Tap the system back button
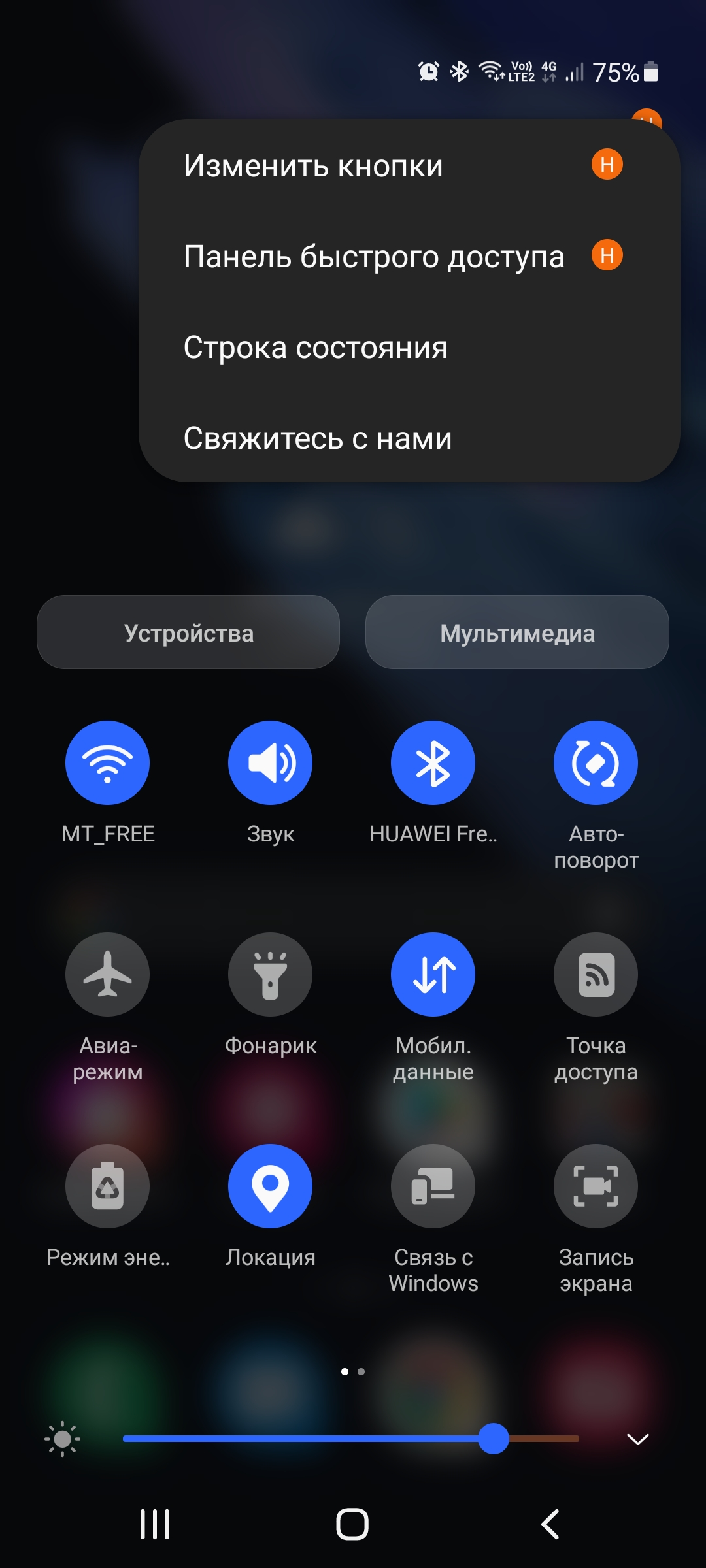706x1568 pixels. coord(550,1524)
